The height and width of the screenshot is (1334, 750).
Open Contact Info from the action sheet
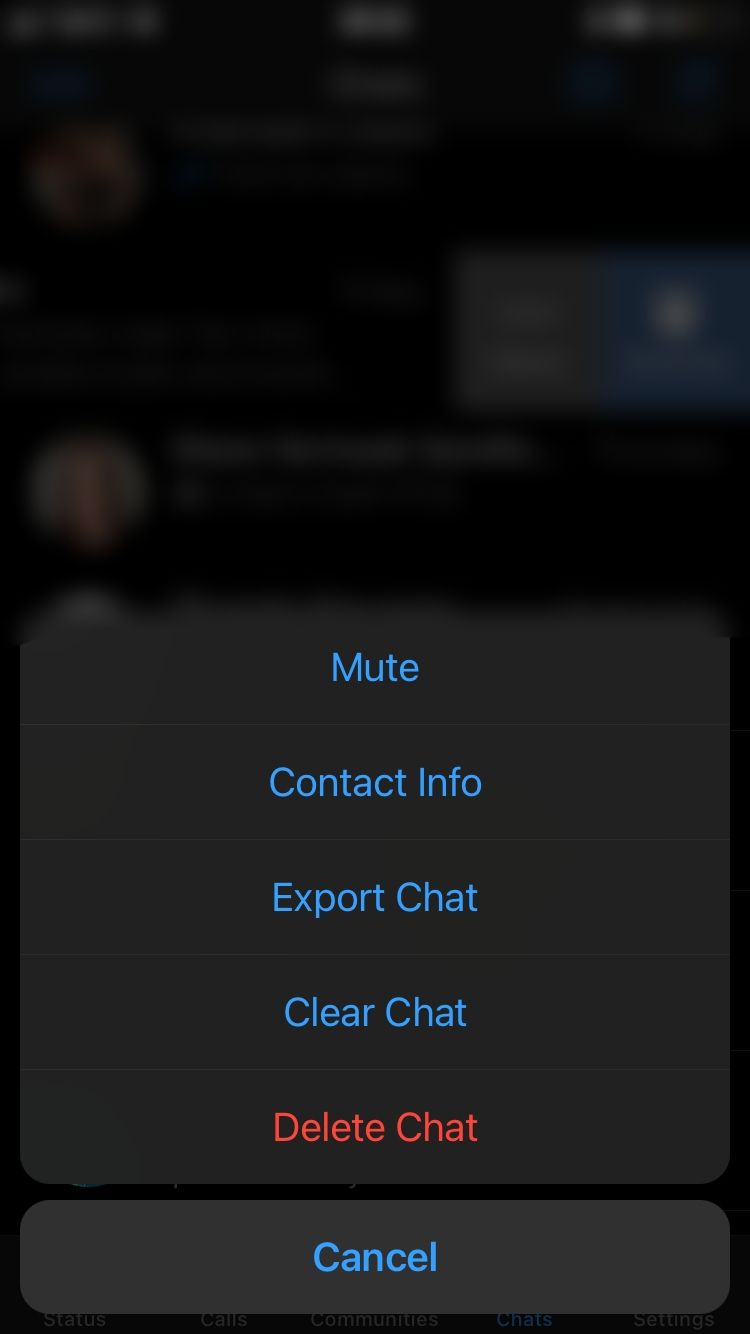pos(375,781)
